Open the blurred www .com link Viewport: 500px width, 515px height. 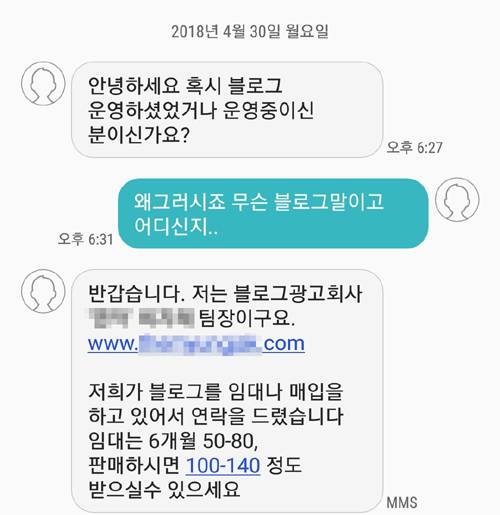[196, 344]
